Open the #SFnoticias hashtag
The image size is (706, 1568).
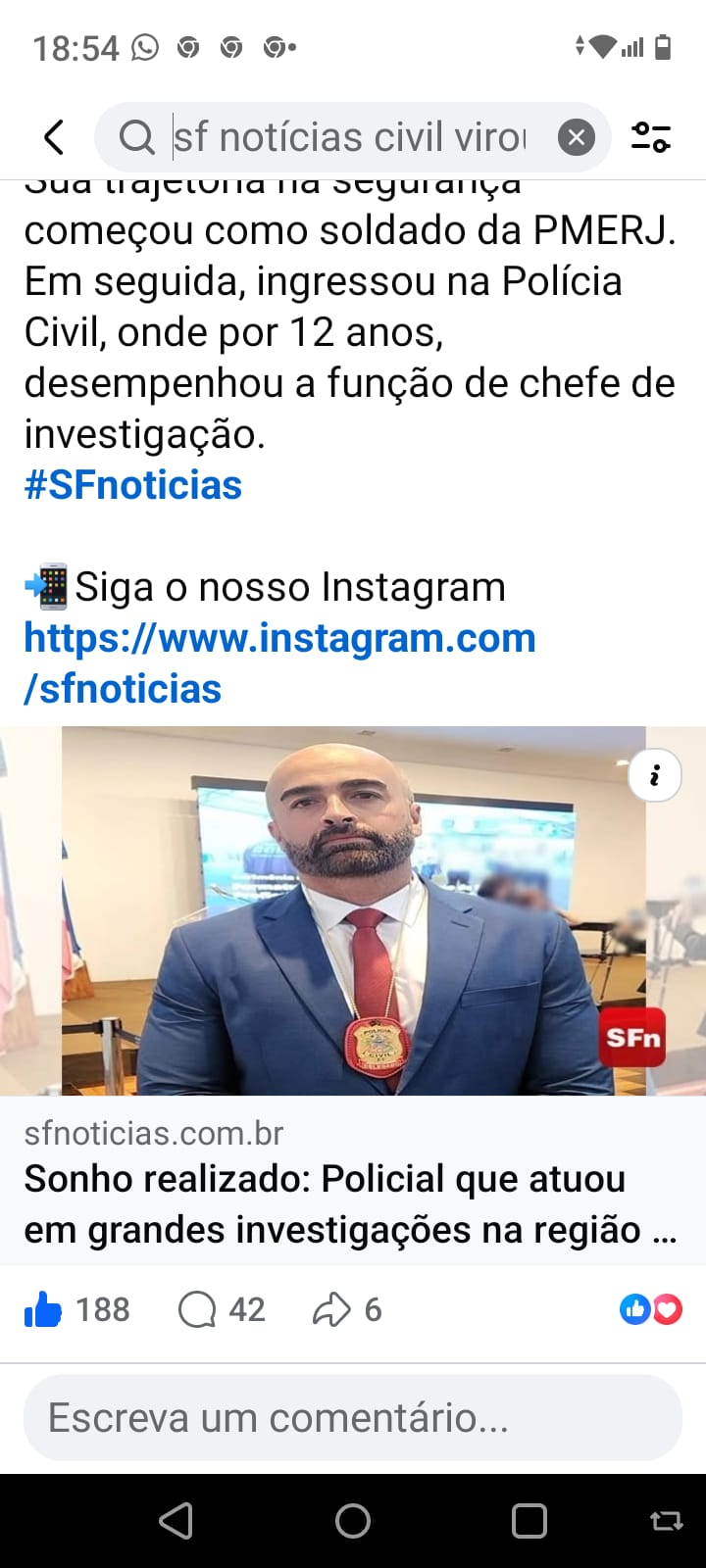[x=133, y=485]
